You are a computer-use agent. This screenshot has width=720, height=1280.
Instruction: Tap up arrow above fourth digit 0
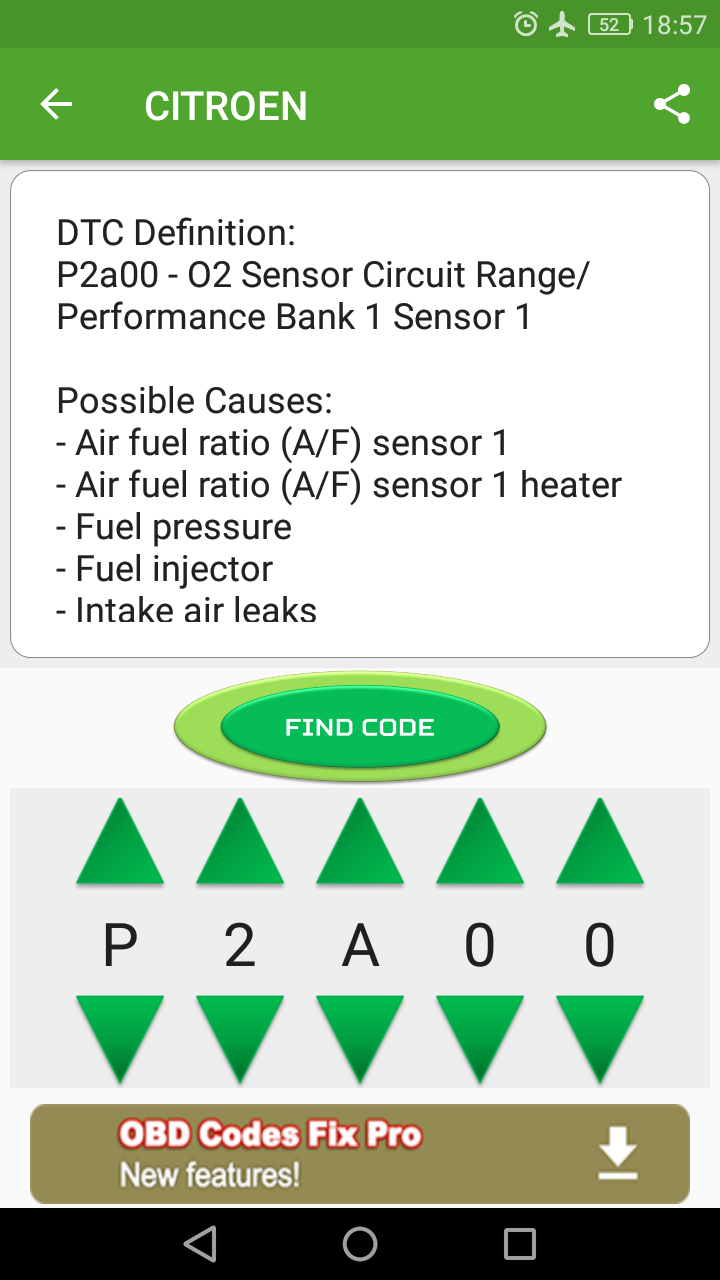pyautogui.click(x=480, y=845)
